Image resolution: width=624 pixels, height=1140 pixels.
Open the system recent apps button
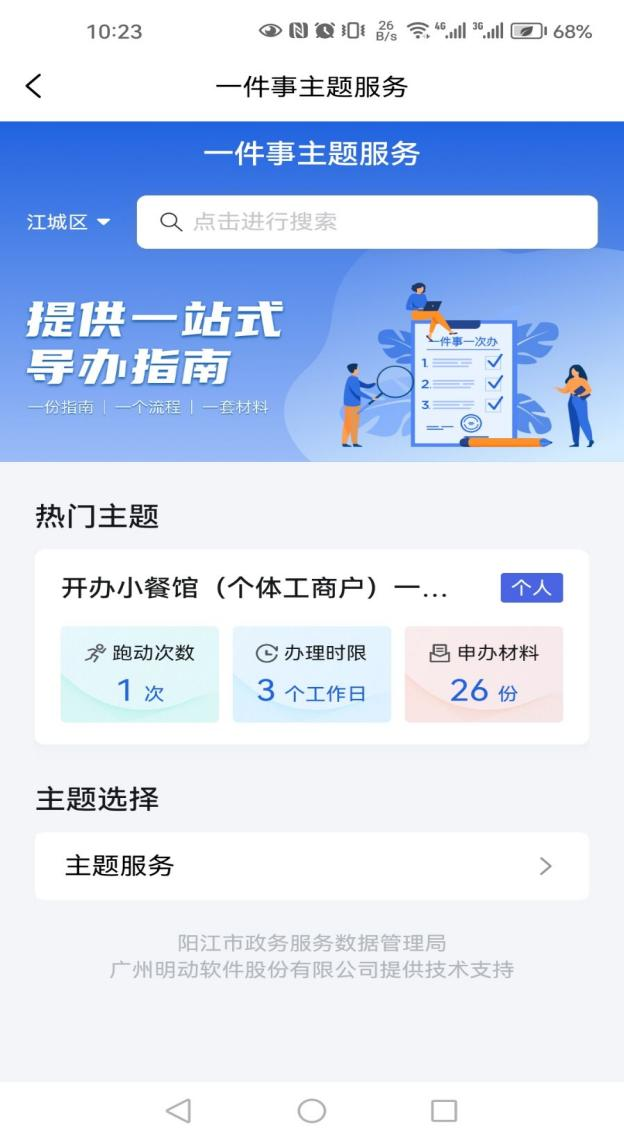pyautogui.click(x=443, y=1110)
